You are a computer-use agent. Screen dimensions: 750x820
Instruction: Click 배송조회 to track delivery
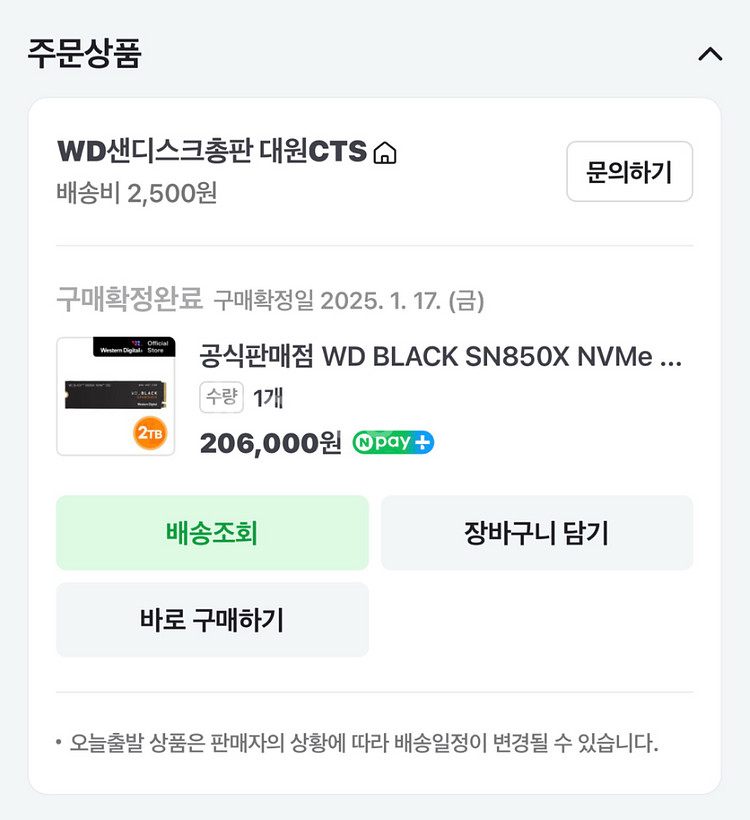[212, 532]
